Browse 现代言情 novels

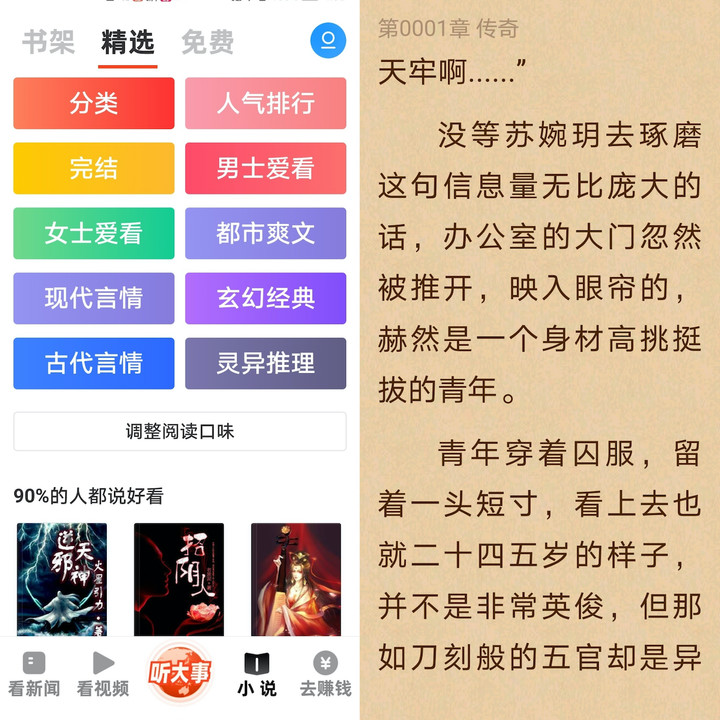point(94,298)
